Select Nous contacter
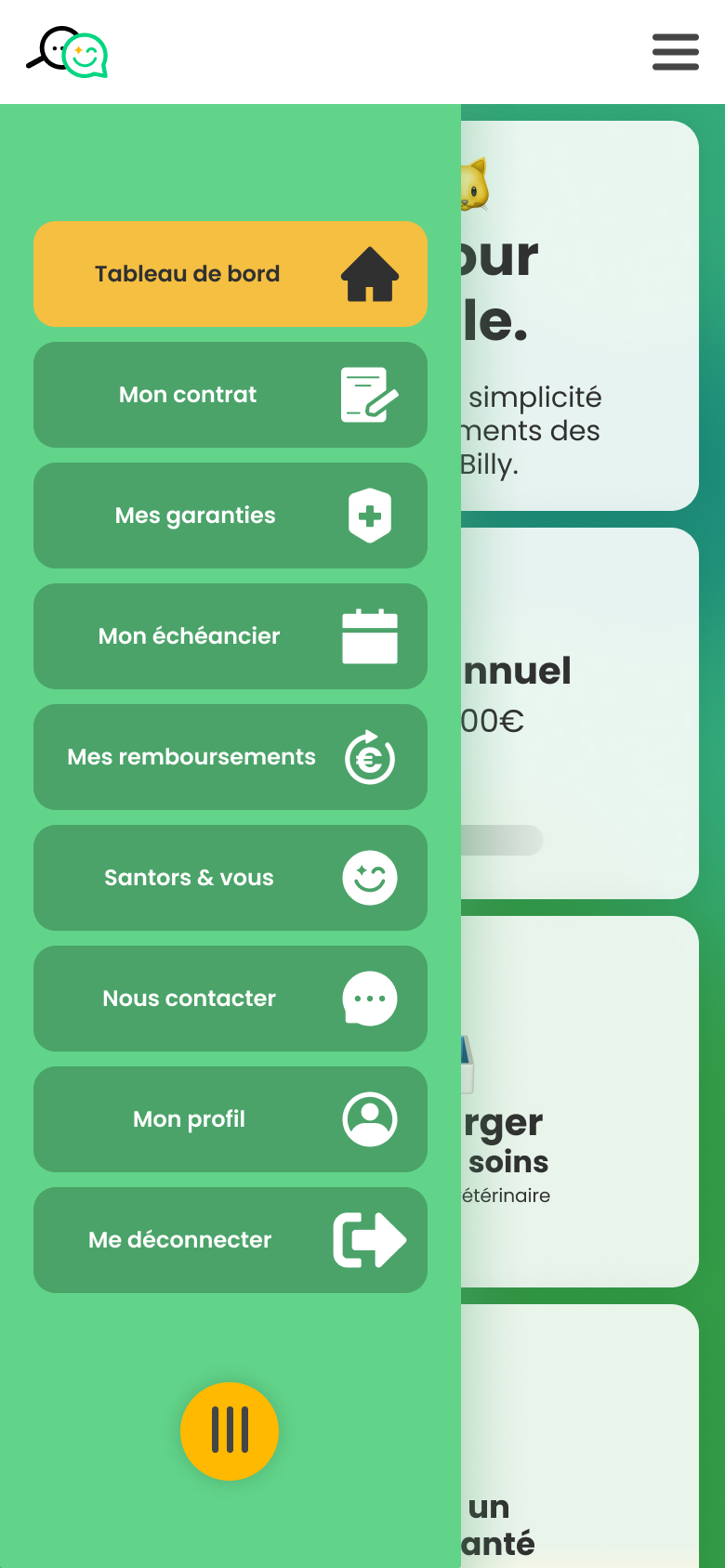725x1568 pixels. [230, 999]
